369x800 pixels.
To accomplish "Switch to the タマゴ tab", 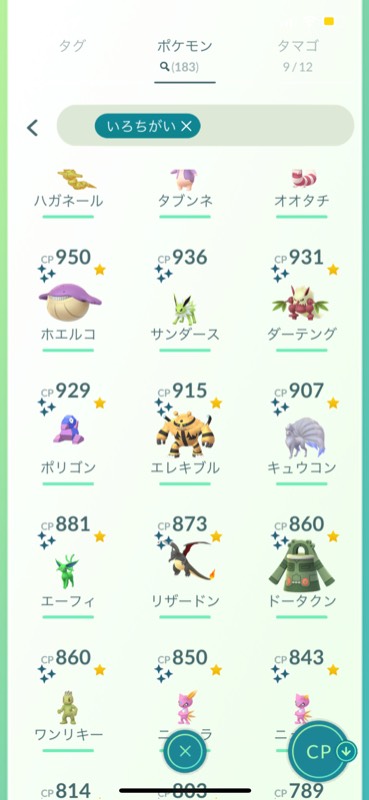I will pos(298,54).
